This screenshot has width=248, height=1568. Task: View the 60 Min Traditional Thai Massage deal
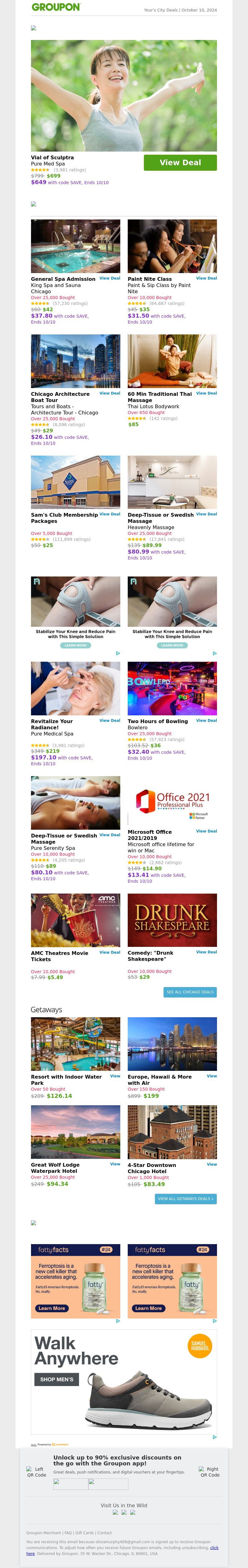coord(206,393)
